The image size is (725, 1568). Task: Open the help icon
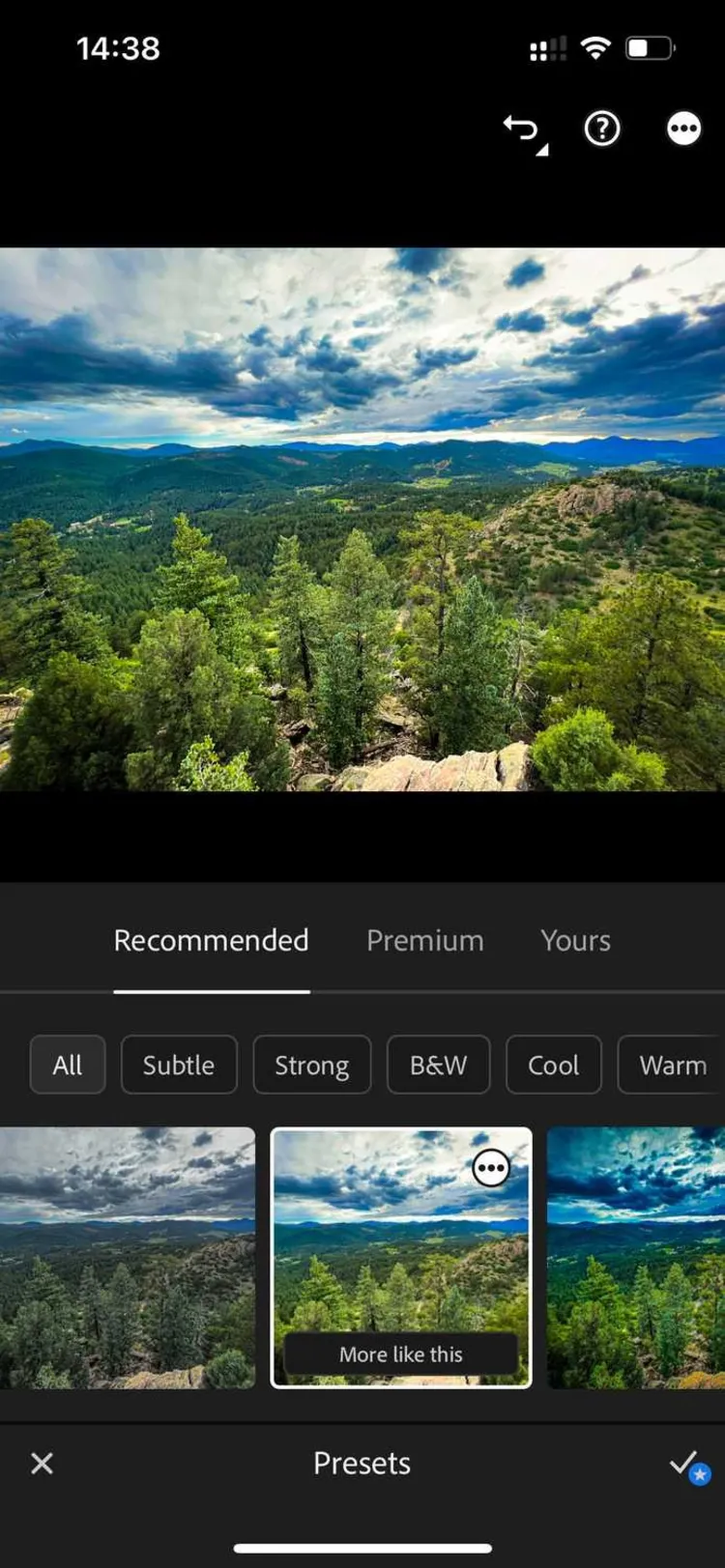(x=602, y=128)
